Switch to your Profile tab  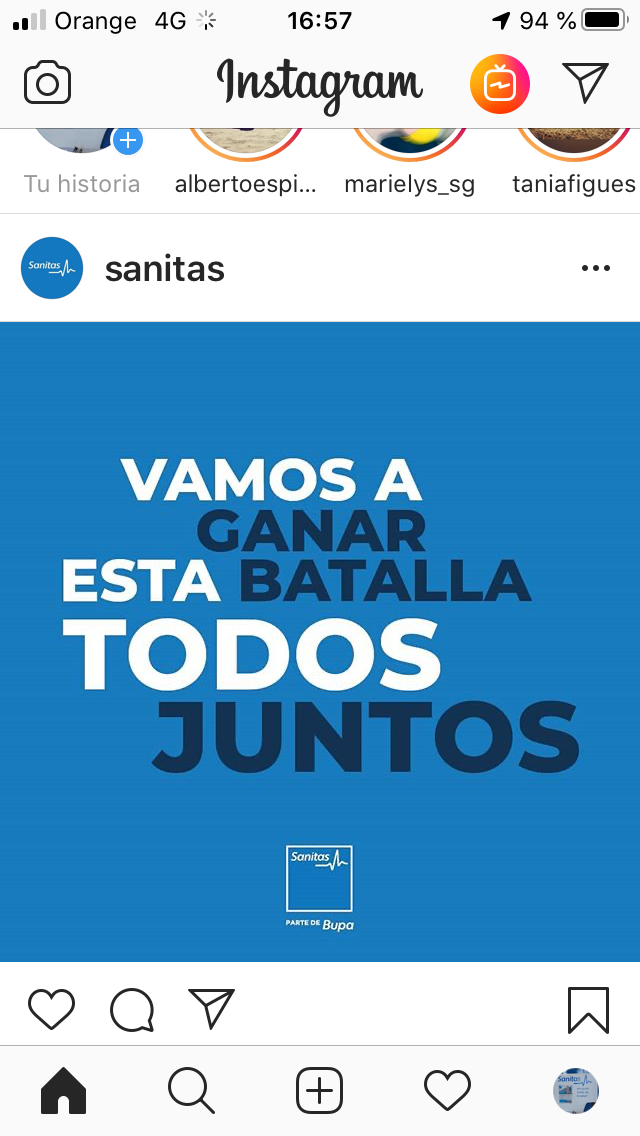576,1090
